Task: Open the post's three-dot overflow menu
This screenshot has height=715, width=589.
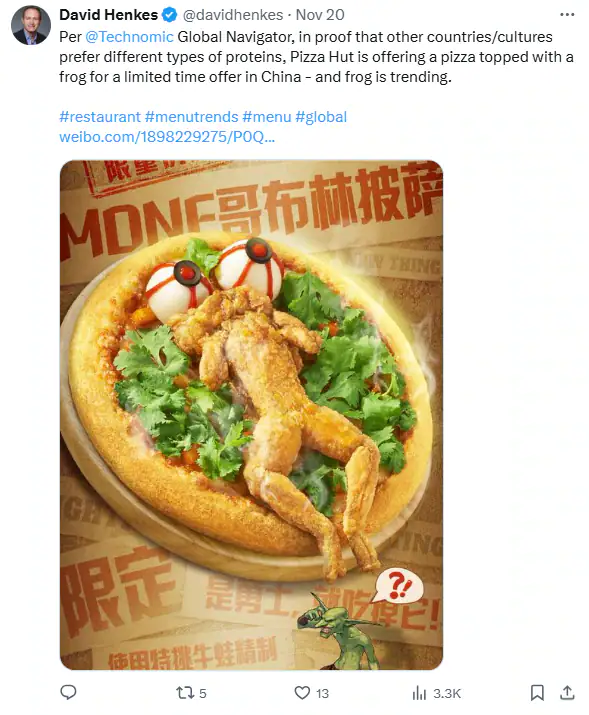Action: coord(567,15)
